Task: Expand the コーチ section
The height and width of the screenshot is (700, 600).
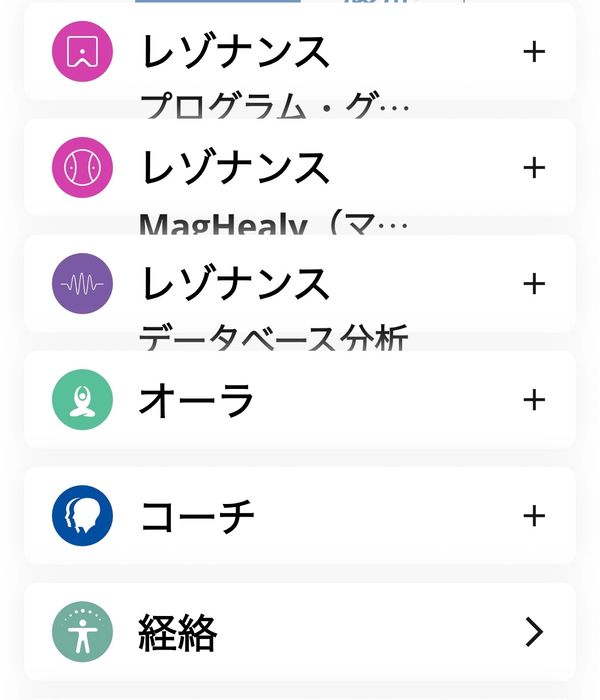Action: (x=534, y=516)
